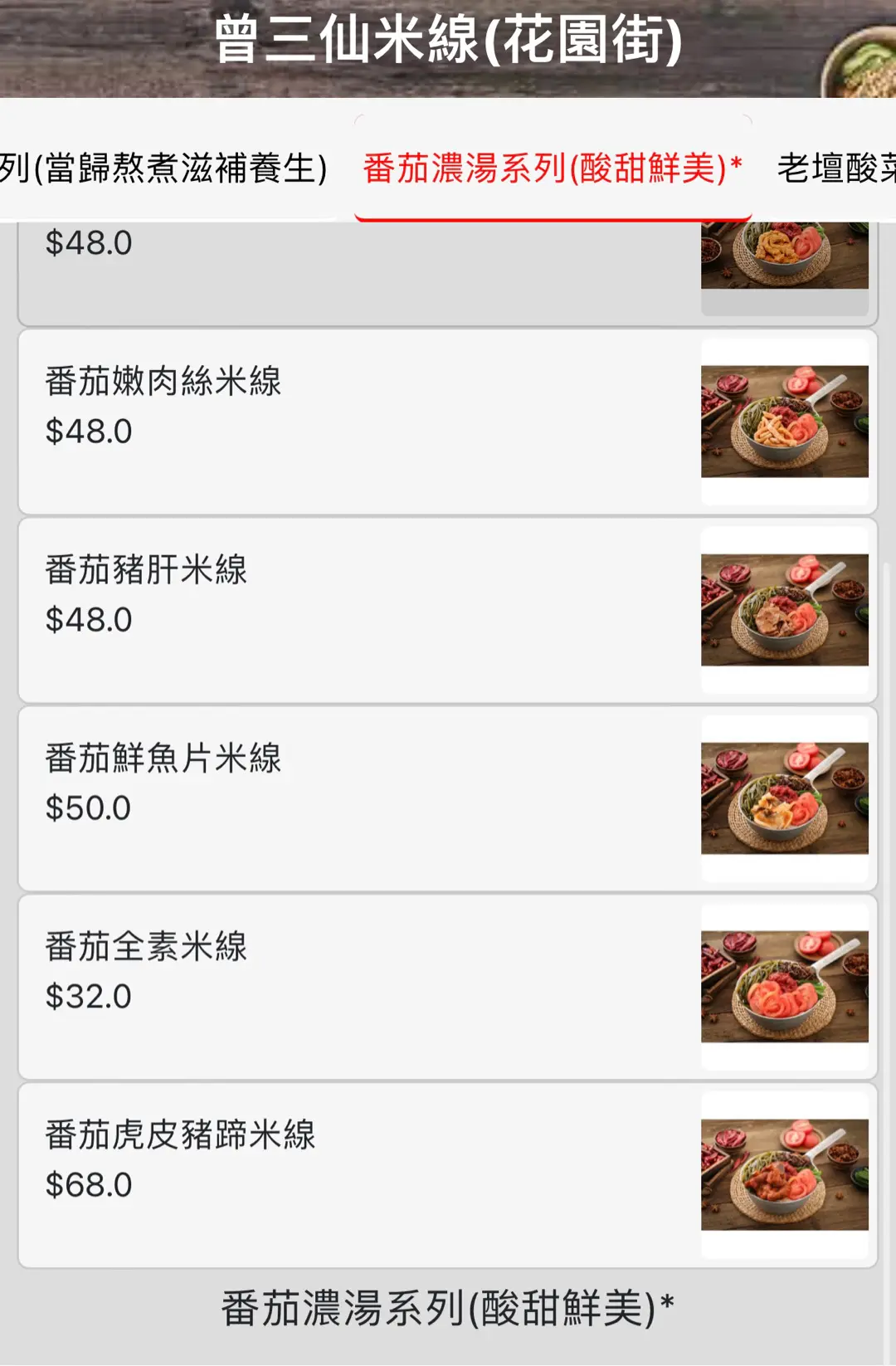
Task: Open the 番茄嫩肉絲米線 item
Action: (448, 422)
